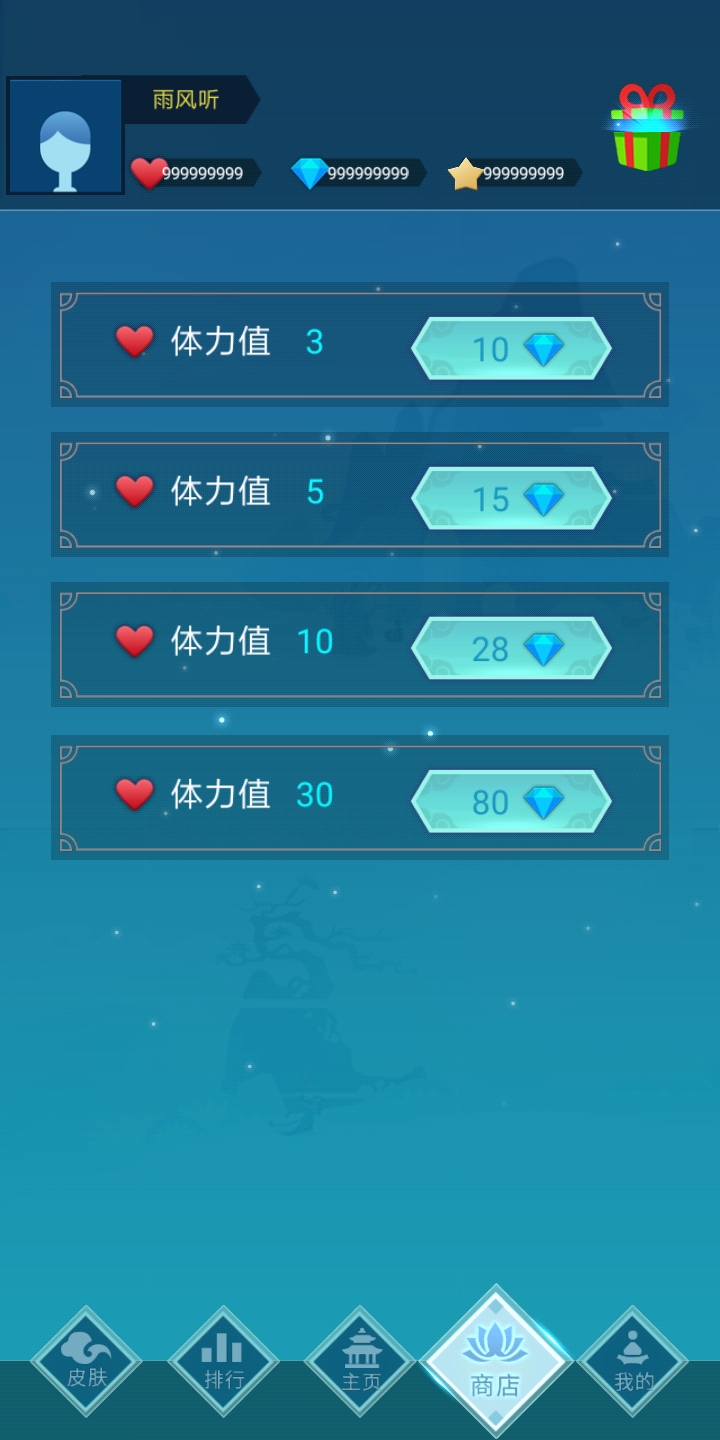The height and width of the screenshot is (1440, 720).
Task: Click the heart currency icon in header
Action: coord(148,172)
